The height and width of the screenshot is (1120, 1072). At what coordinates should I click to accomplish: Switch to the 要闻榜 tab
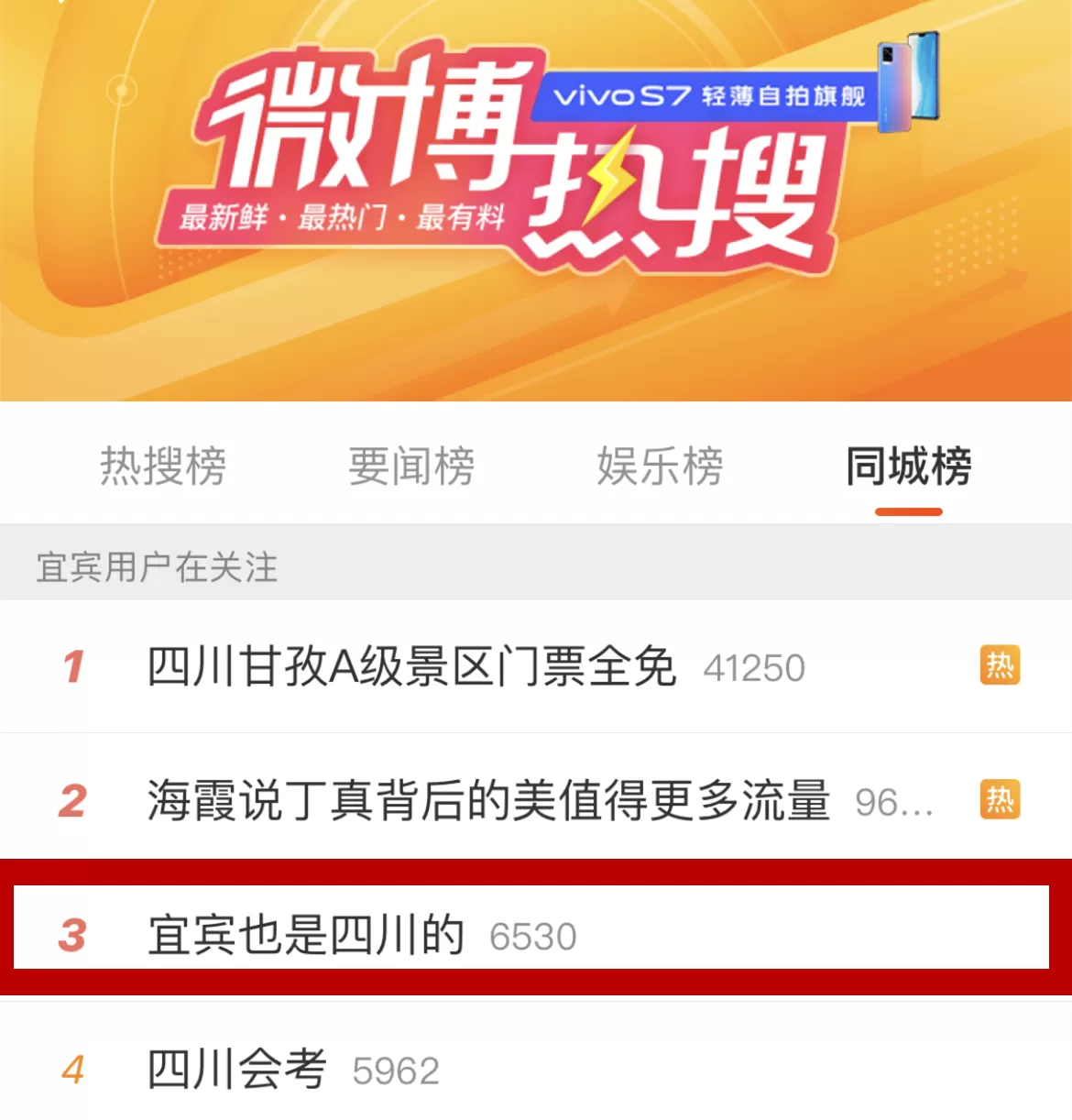point(411,466)
